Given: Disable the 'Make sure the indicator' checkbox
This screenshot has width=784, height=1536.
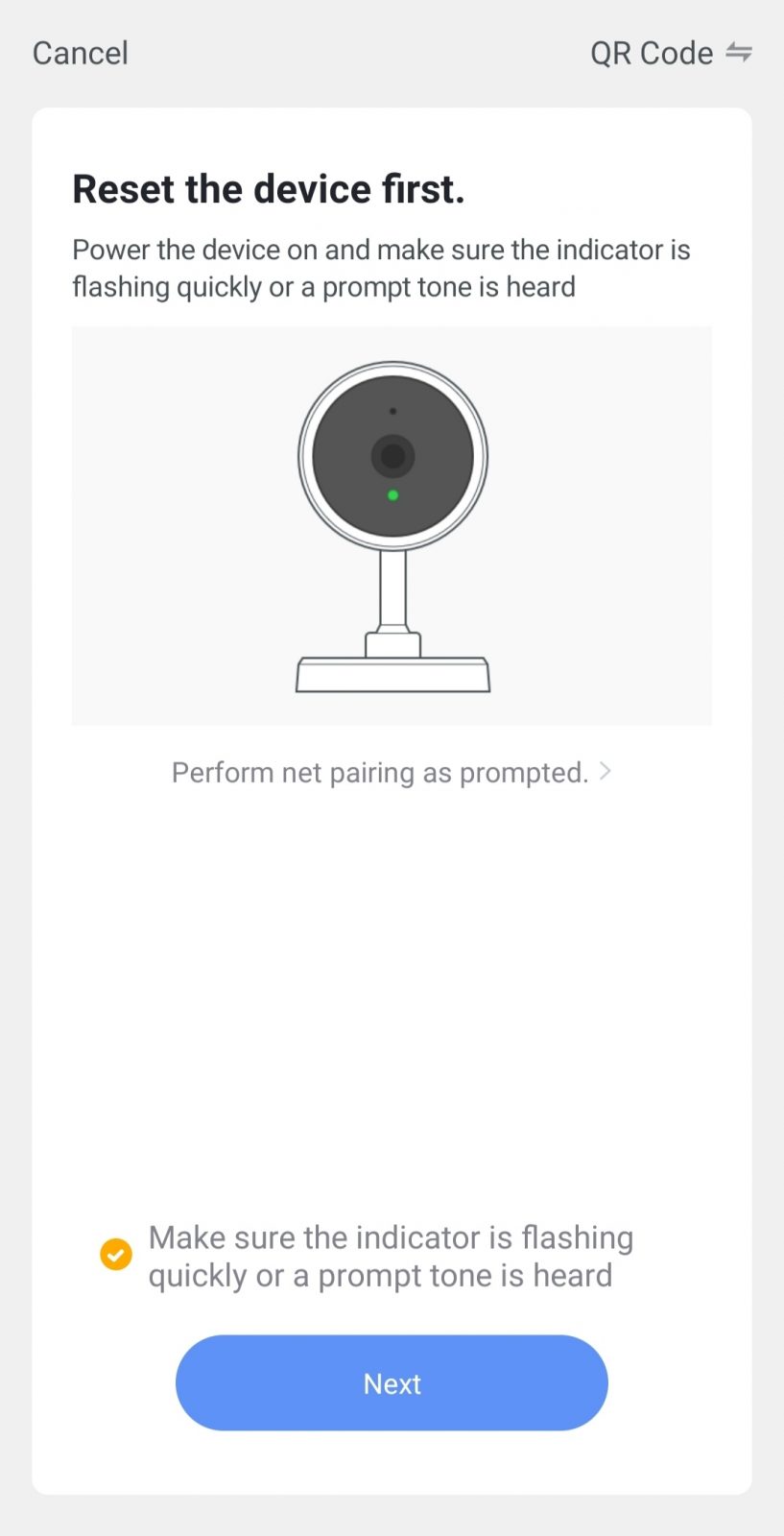Looking at the screenshot, I should point(116,1254).
